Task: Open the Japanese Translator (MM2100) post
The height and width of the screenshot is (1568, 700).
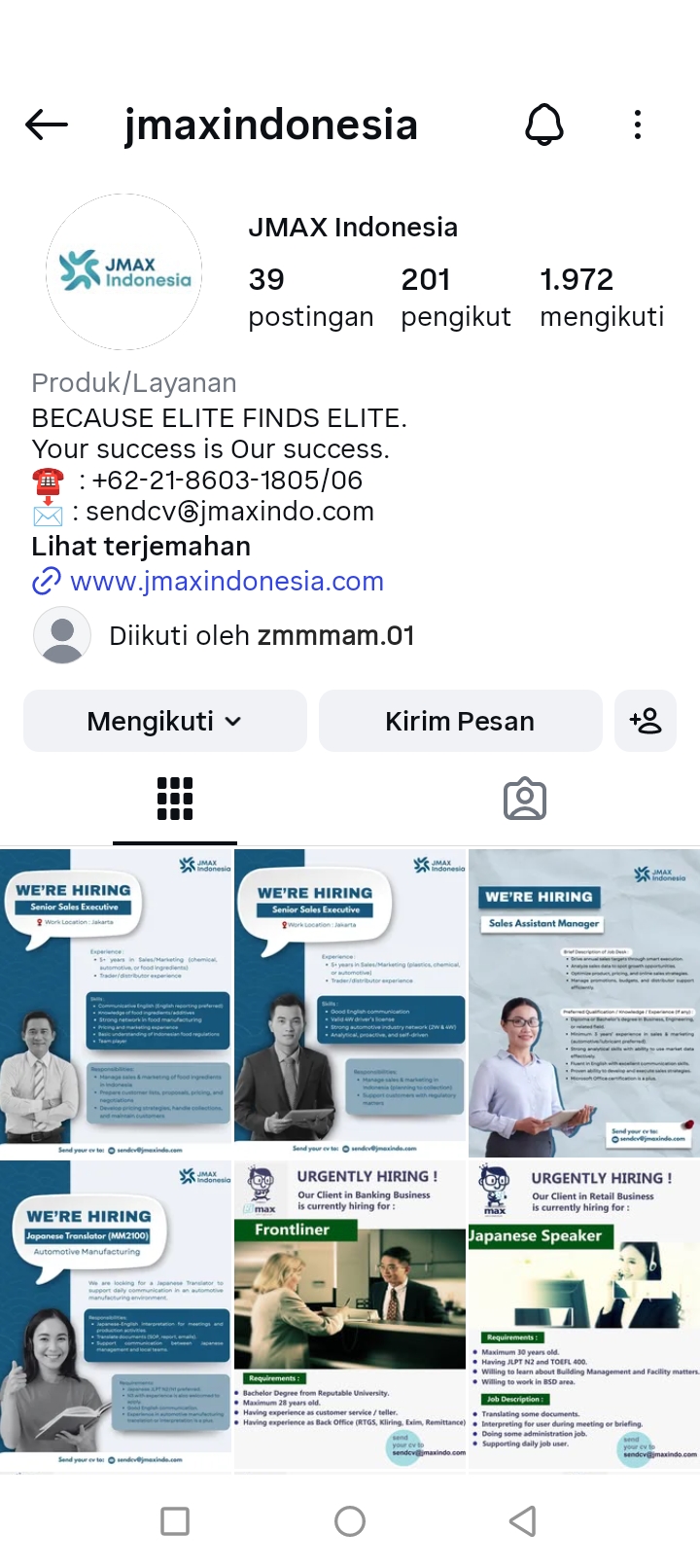Action: [117, 1313]
